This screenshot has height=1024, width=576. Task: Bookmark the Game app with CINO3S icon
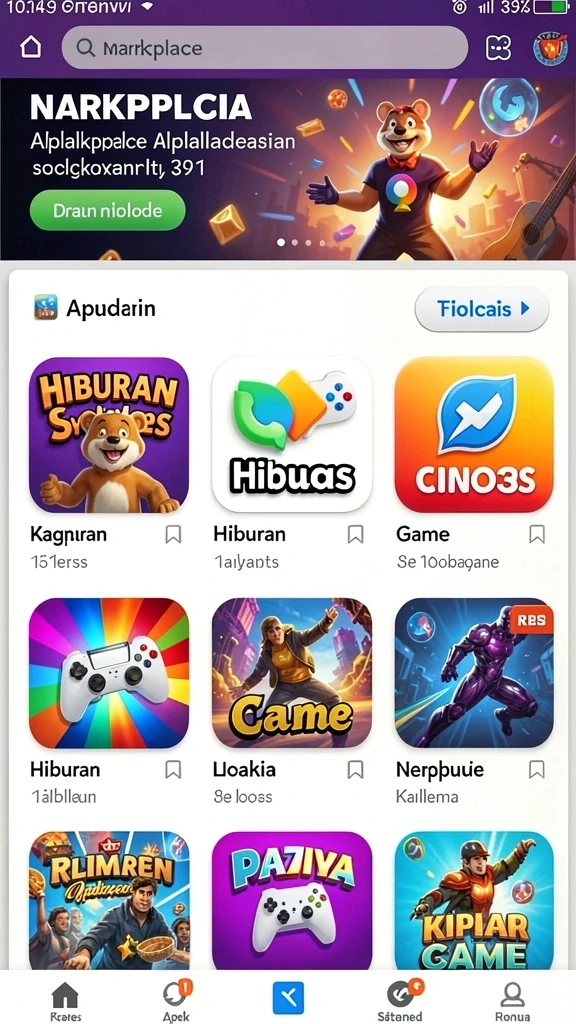pyautogui.click(x=537, y=535)
